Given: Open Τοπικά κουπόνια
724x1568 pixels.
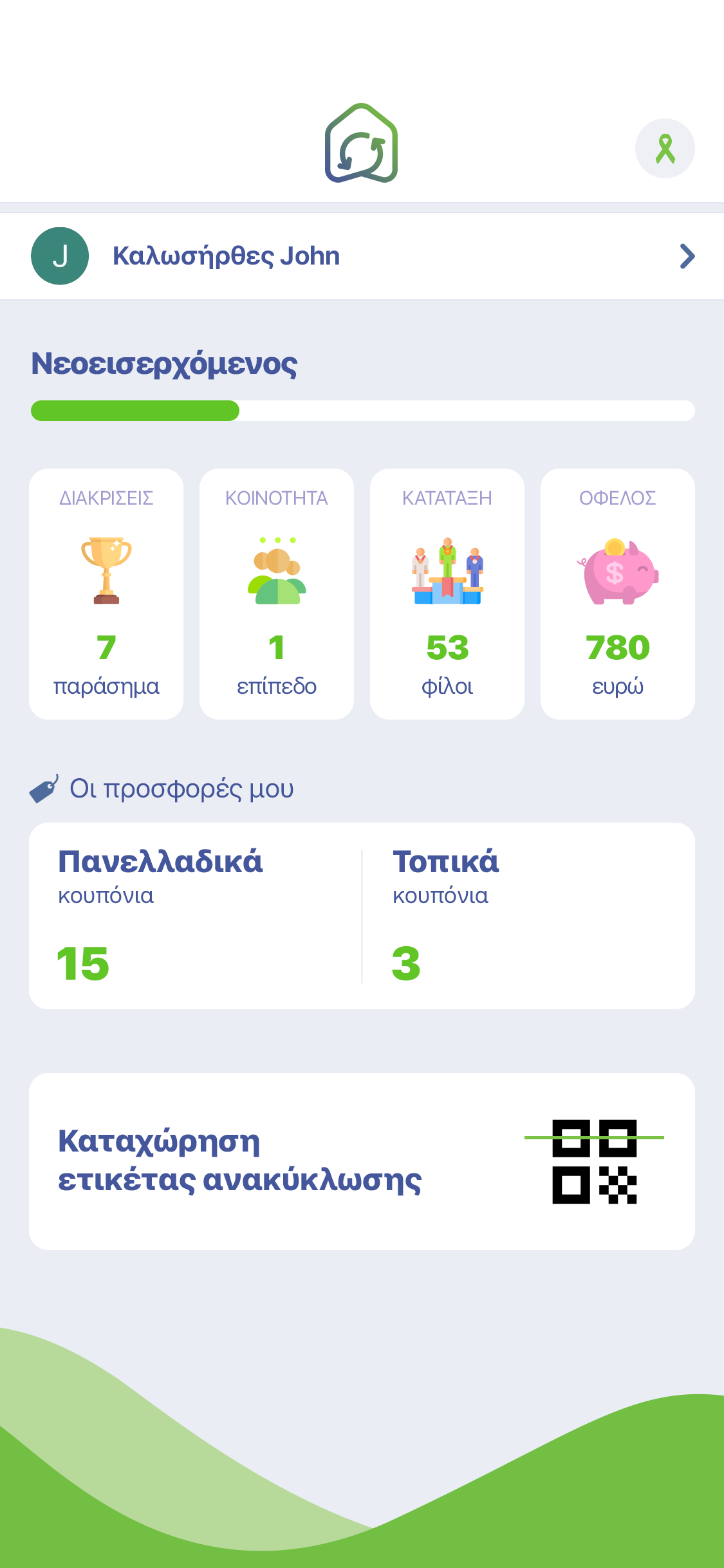Looking at the screenshot, I should tap(528, 915).
